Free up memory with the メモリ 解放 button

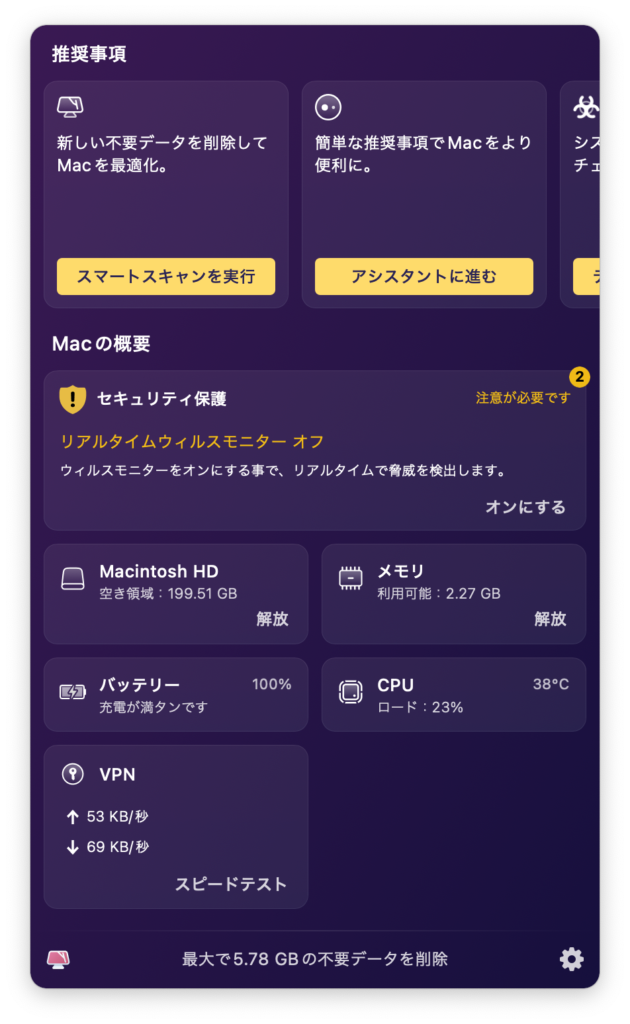pos(550,618)
